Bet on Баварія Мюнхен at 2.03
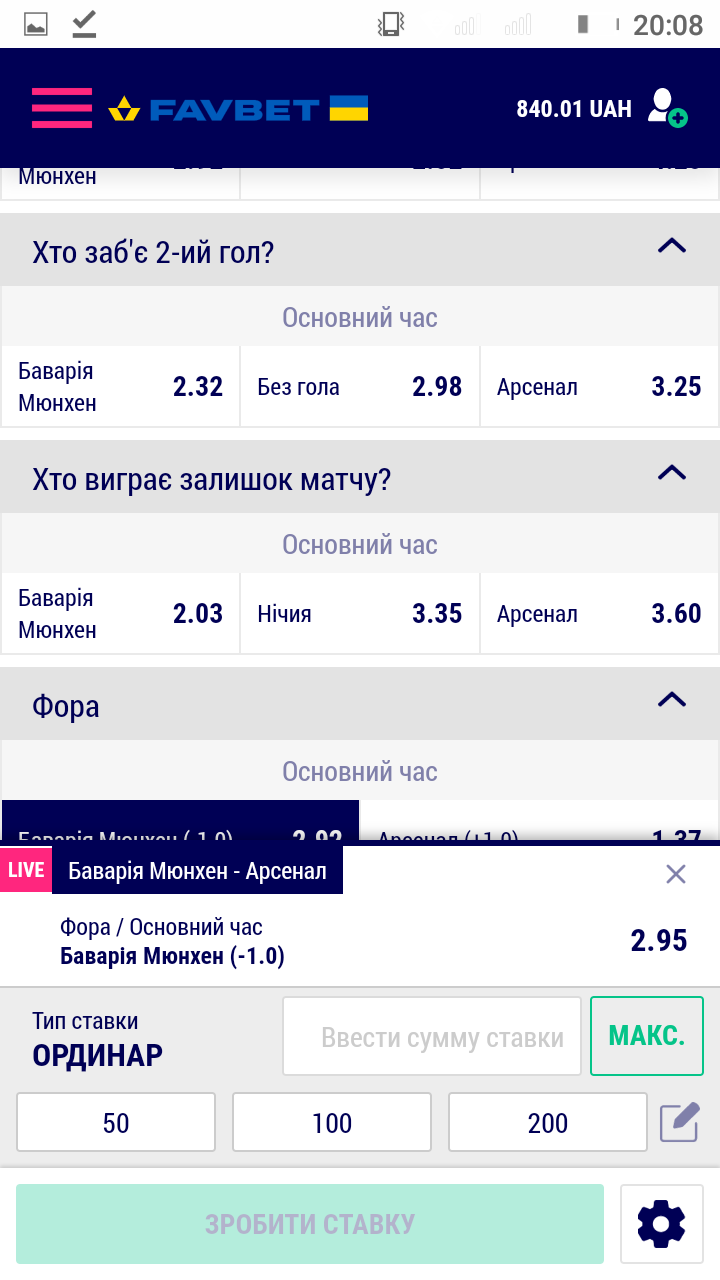 [x=121, y=614]
